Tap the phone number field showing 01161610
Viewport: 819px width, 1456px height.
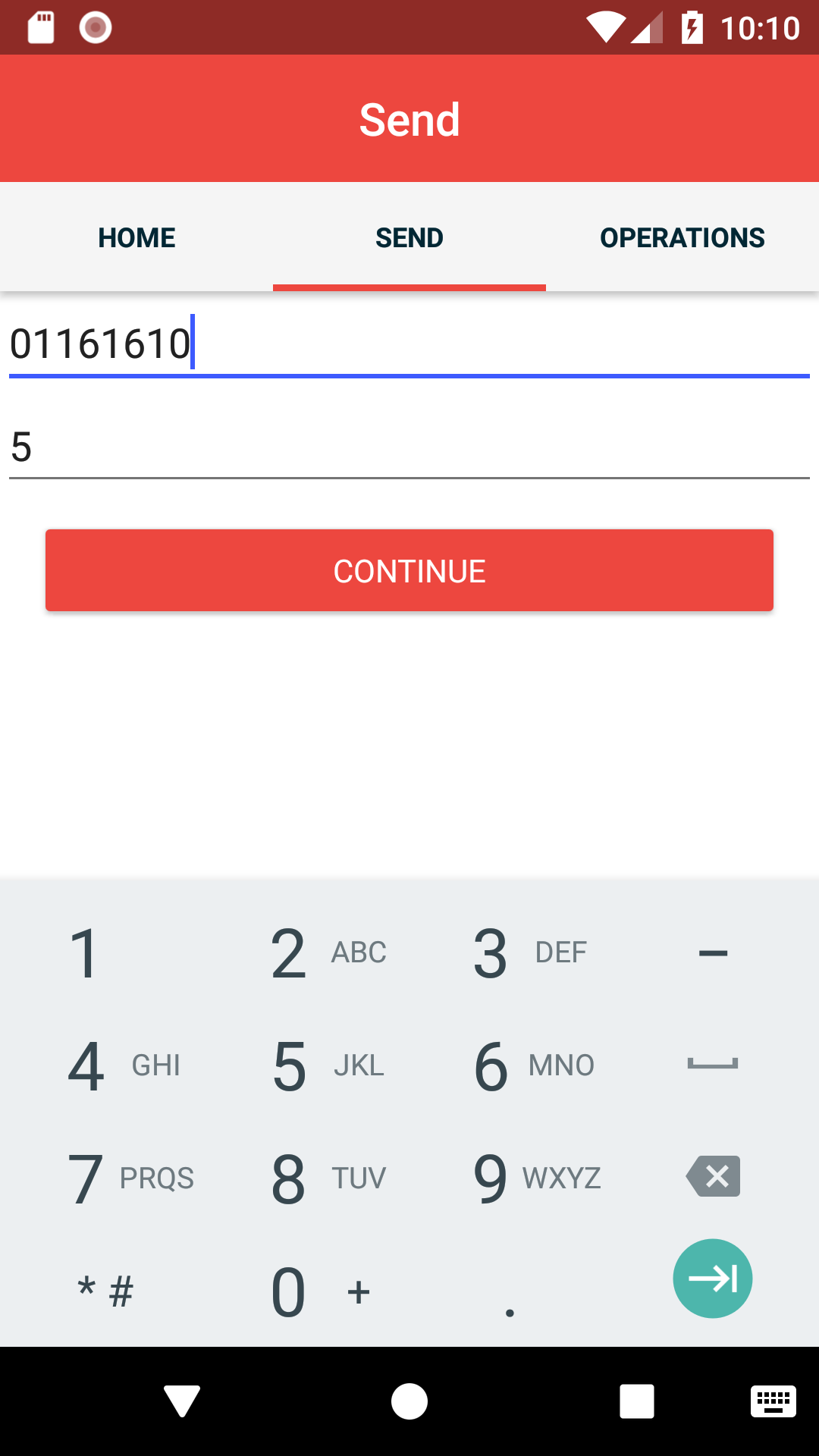coord(409,344)
